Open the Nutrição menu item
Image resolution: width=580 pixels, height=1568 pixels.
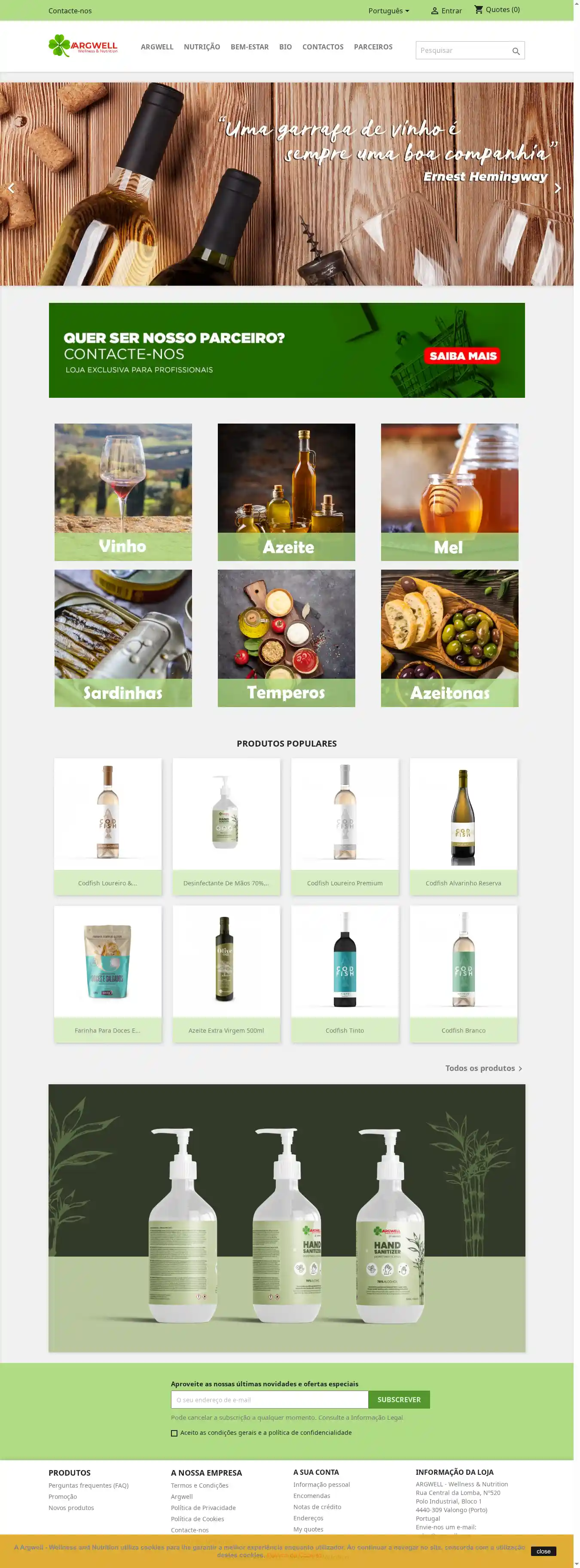(201, 47)
